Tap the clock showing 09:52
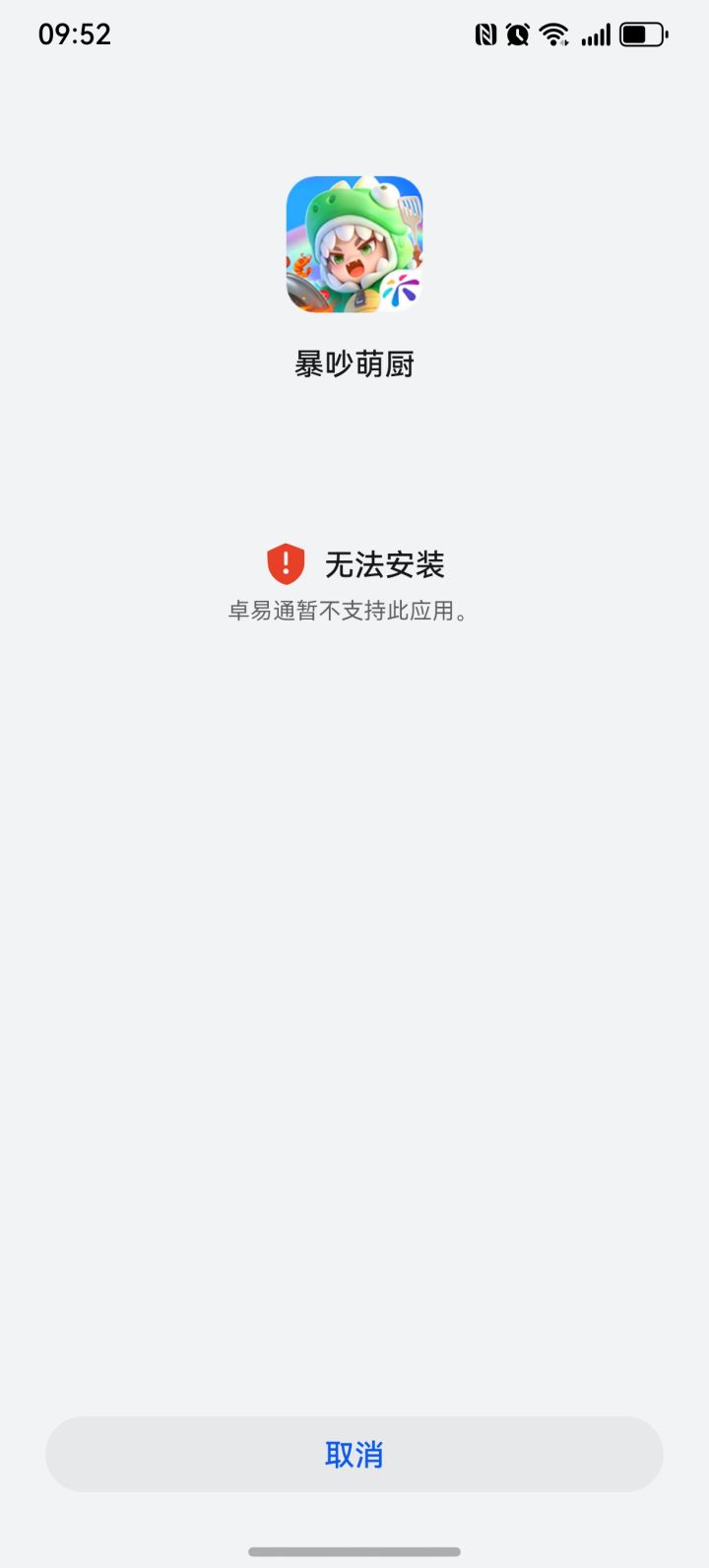This screenshot has height=1568, width=709. [74, 33]
